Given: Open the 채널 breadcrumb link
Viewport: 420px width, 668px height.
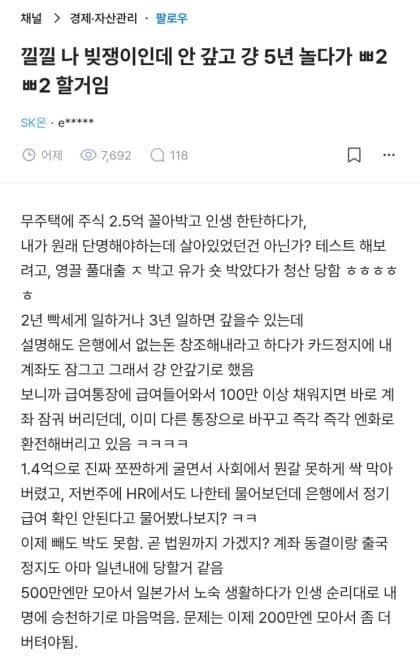Looking at the screenshot, I should coord(31,19).
